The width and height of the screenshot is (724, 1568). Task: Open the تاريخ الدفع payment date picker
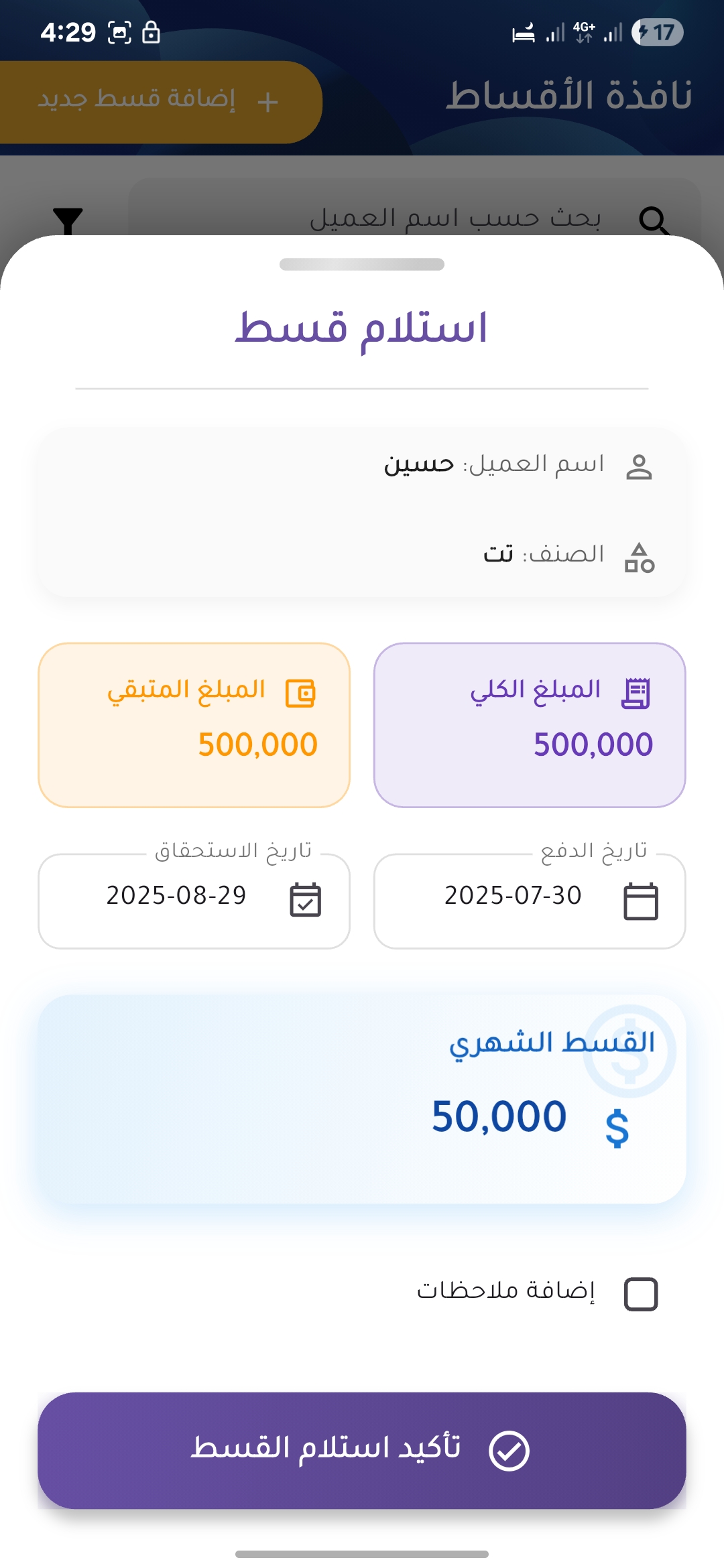pyautogui.click(x=530, y=900)
